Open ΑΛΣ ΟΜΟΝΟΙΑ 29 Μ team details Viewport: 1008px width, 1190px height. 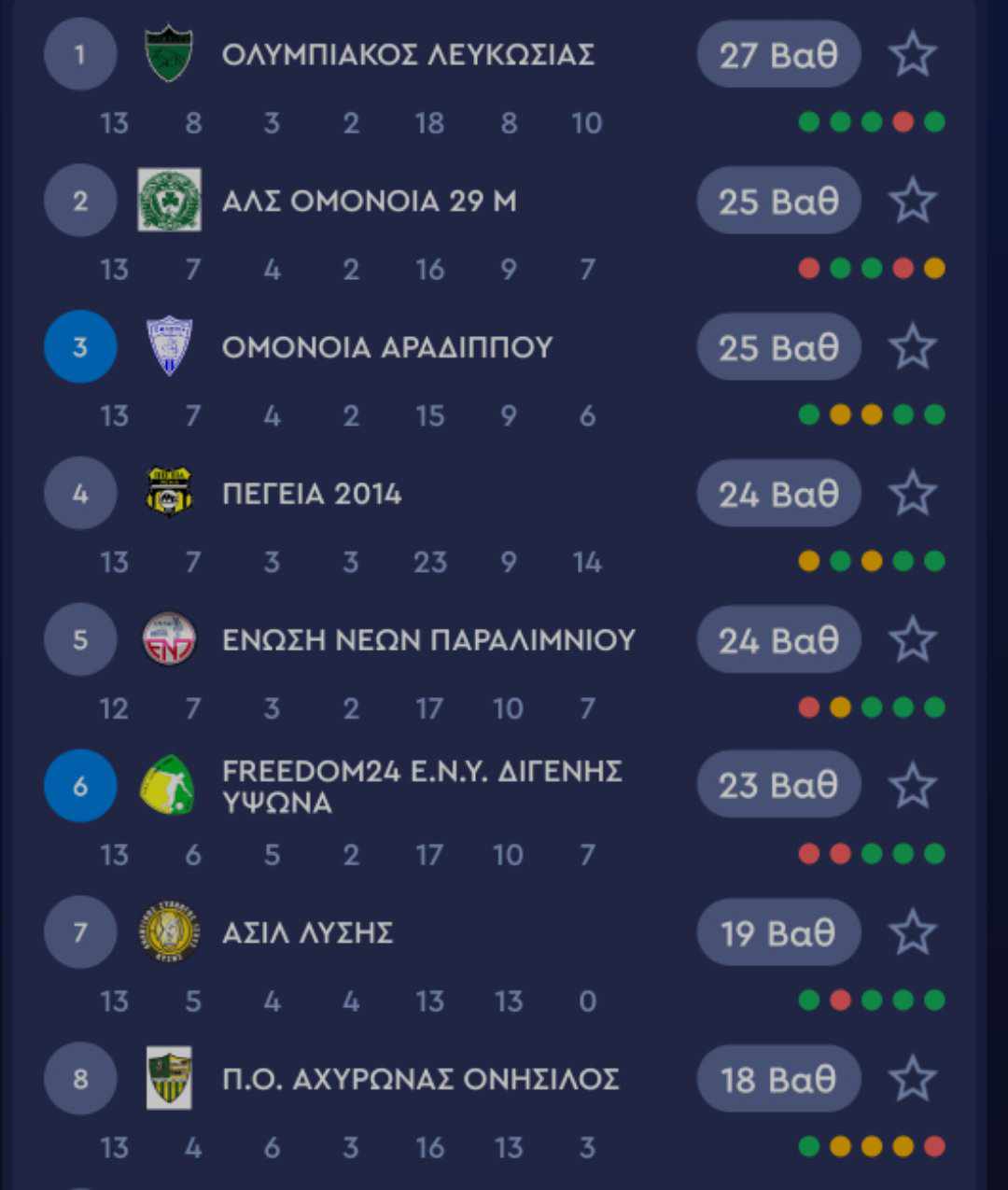tap(369, 201)
